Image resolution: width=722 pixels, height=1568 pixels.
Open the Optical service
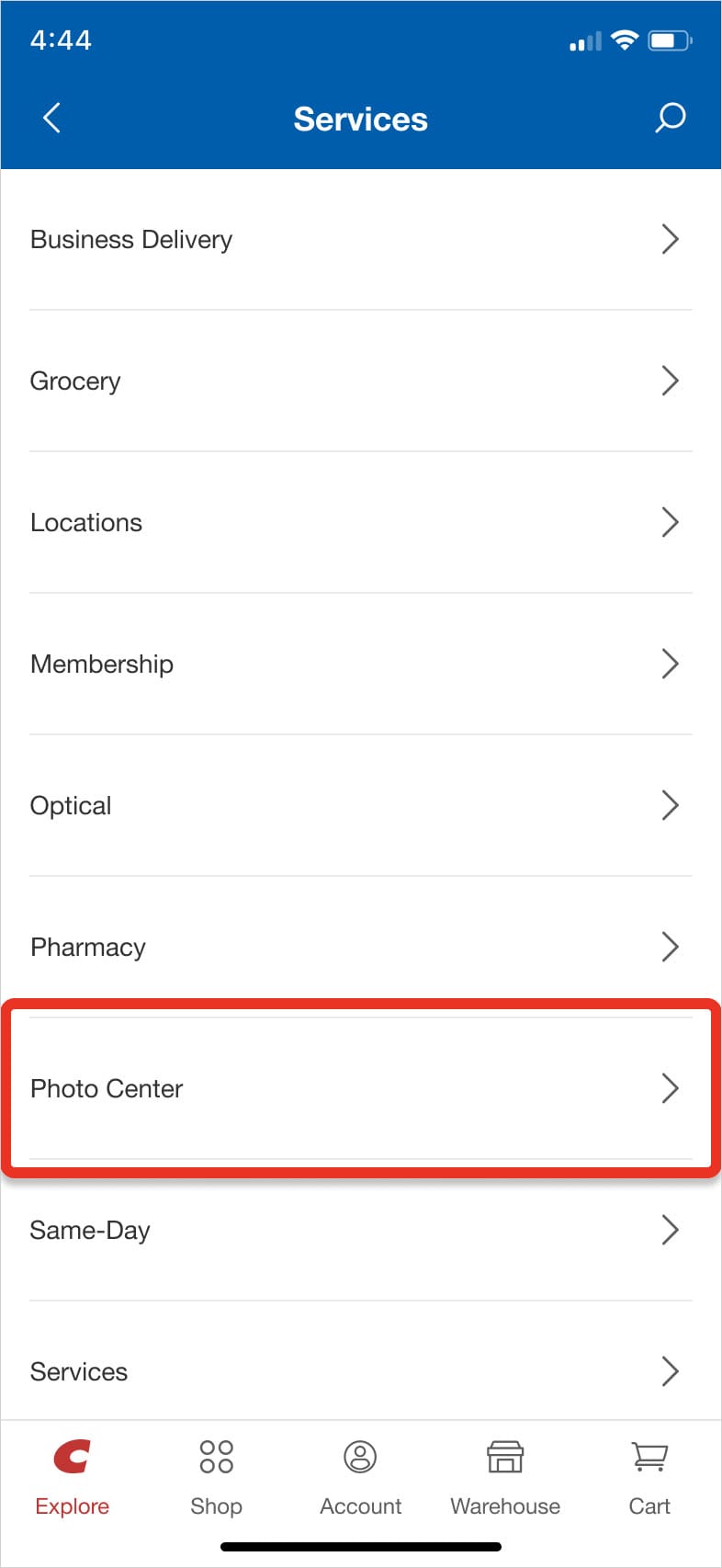click(361, 805)
